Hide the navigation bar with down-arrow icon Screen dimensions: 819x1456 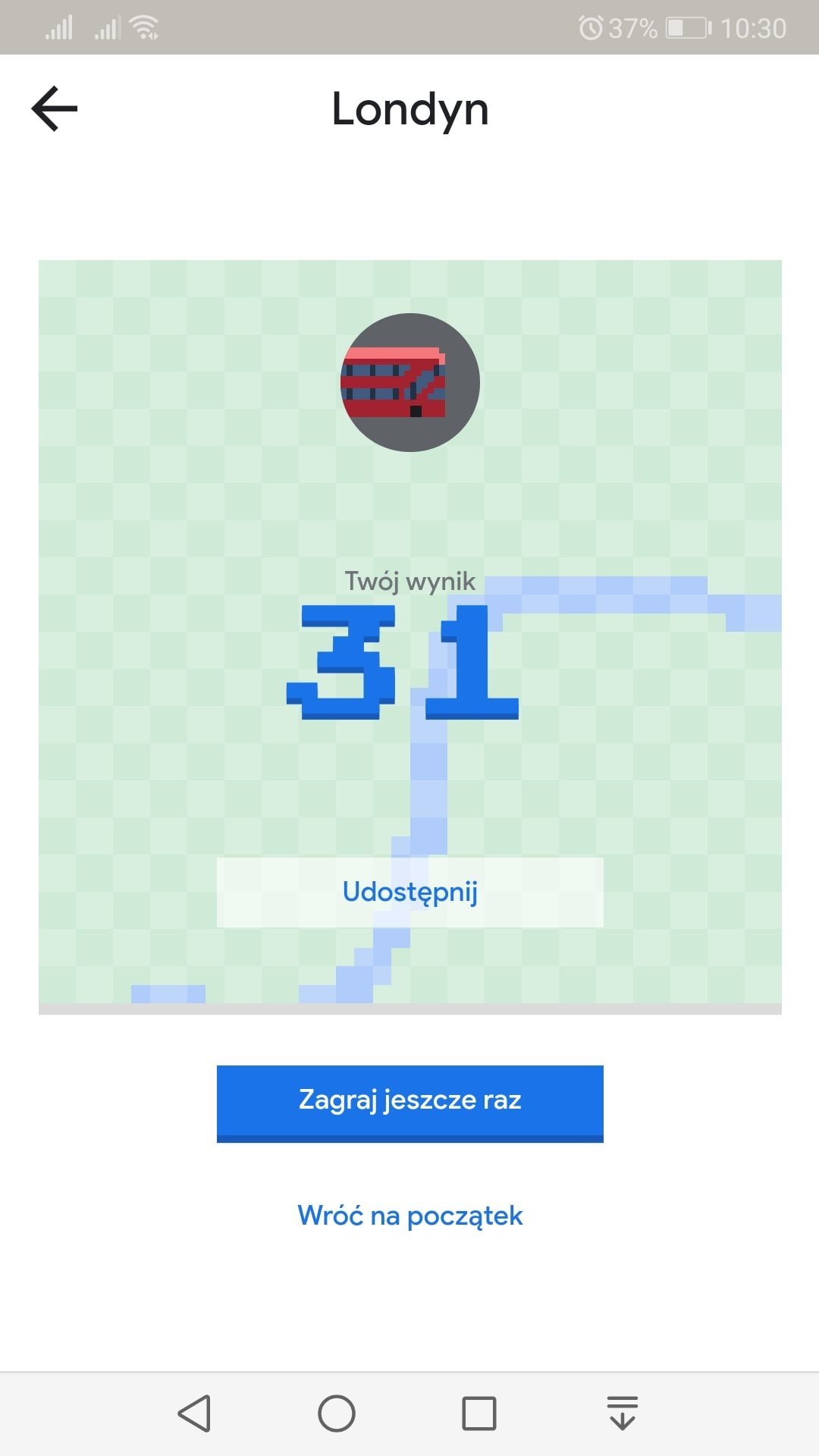623,1414
